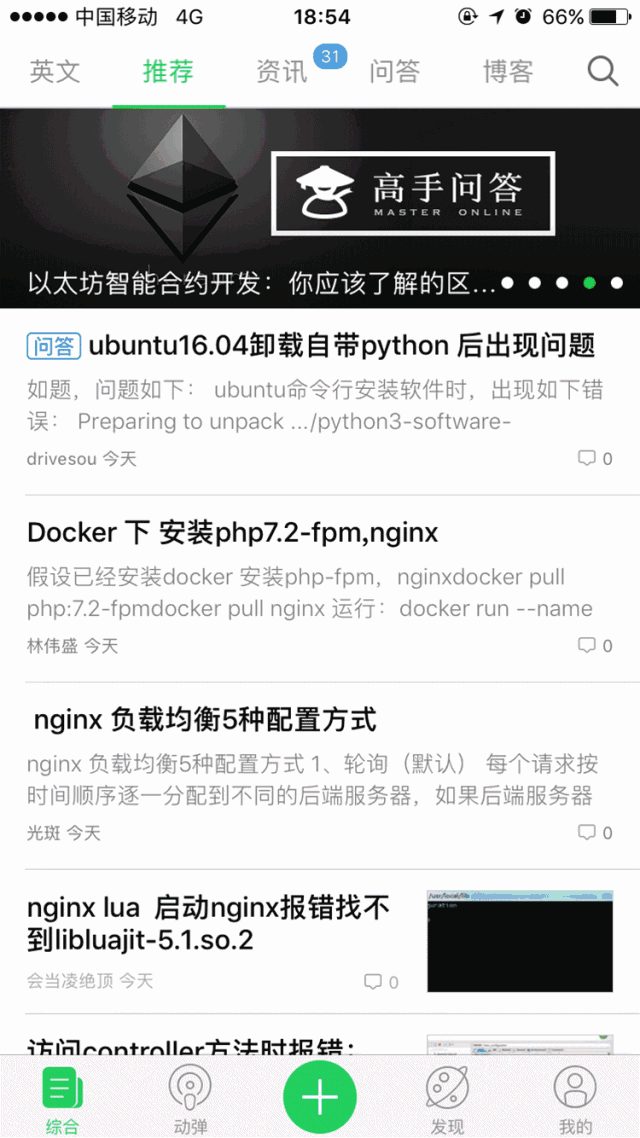
Task: Open the 动弹 bottom tab
Action: [x=190, y=1098]
